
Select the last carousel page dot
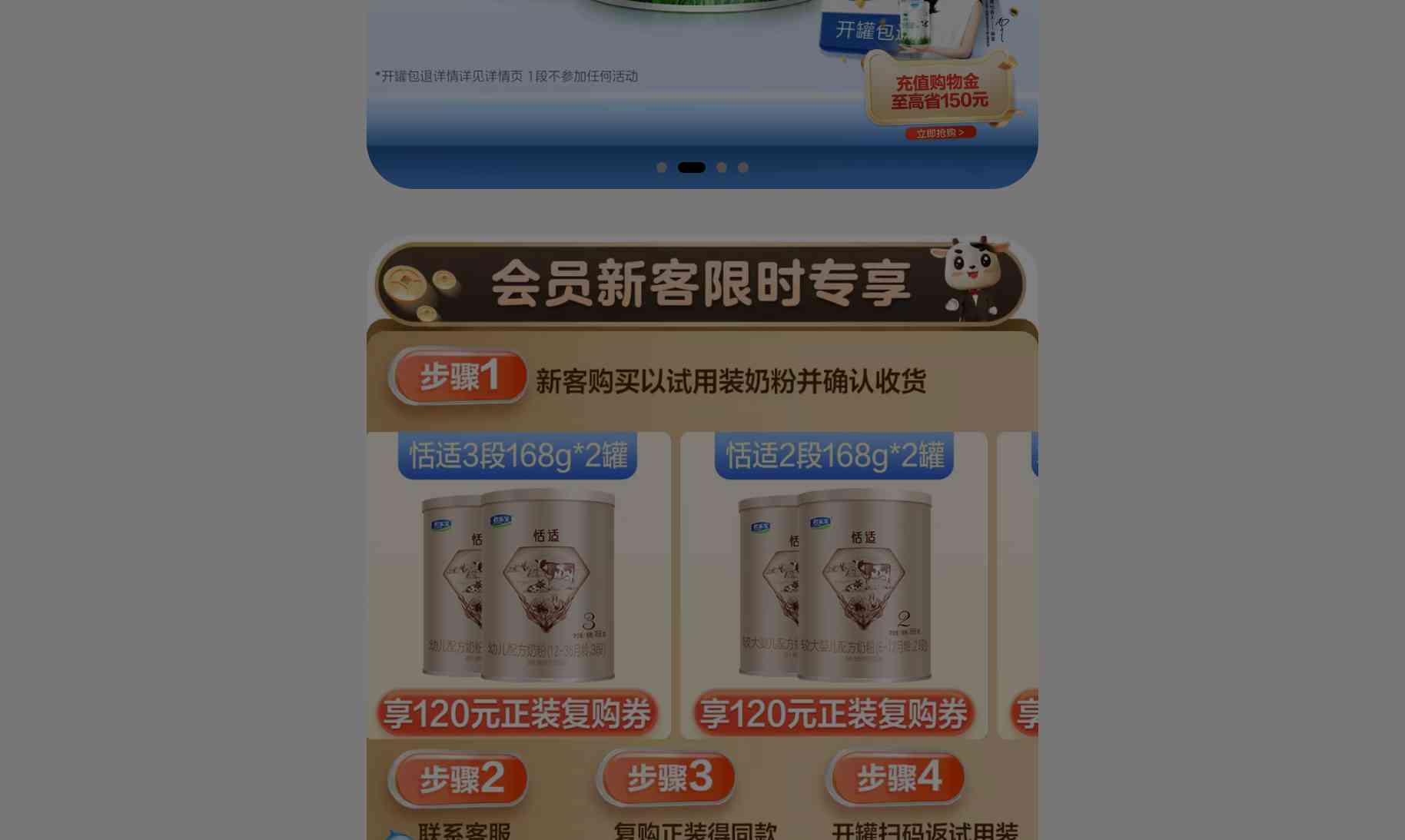[x=743, y=168]
